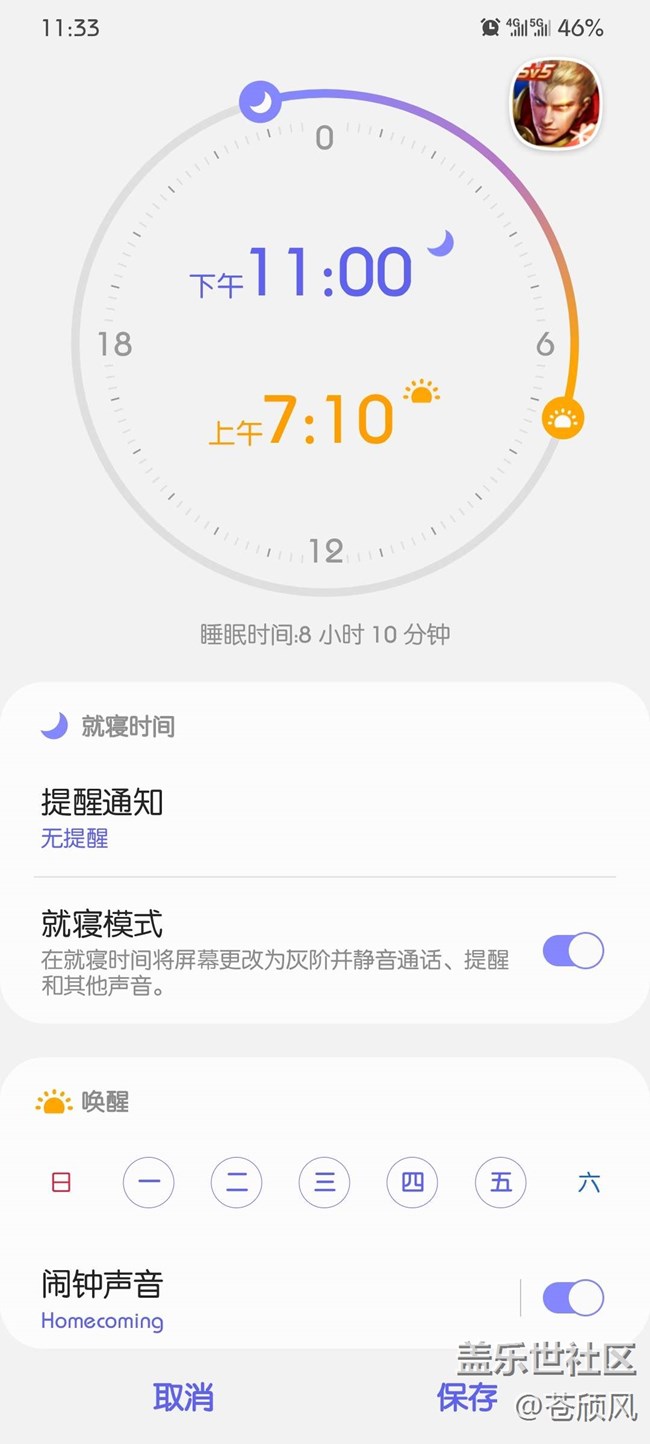Image resolution: width=650 pixels, height=1444 pixels.
Task: Tap 保存 to save the schedule
Action: pyautogui.click(x=467, y=1397)
